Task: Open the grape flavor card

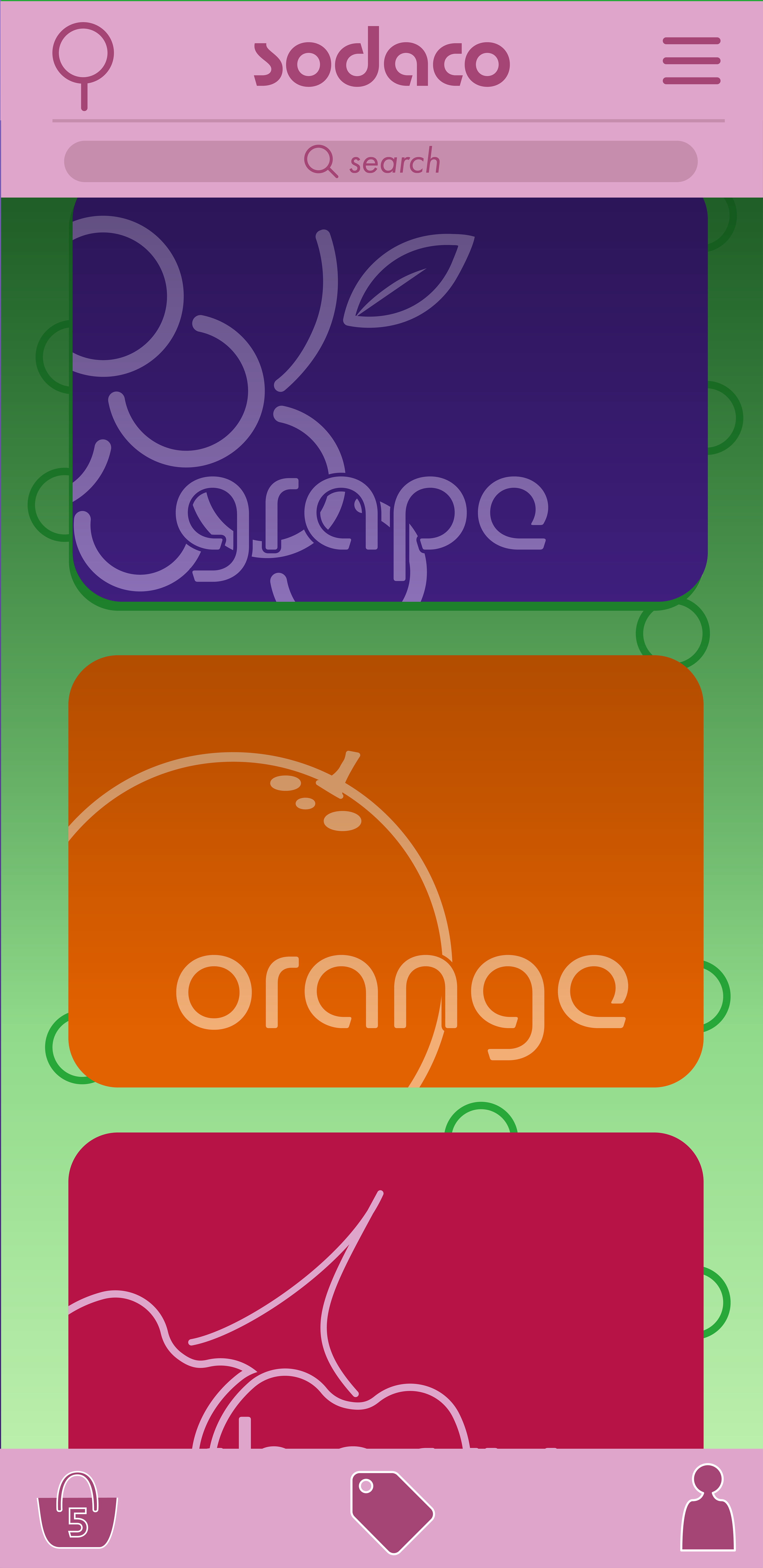Action: coord(390,399)
